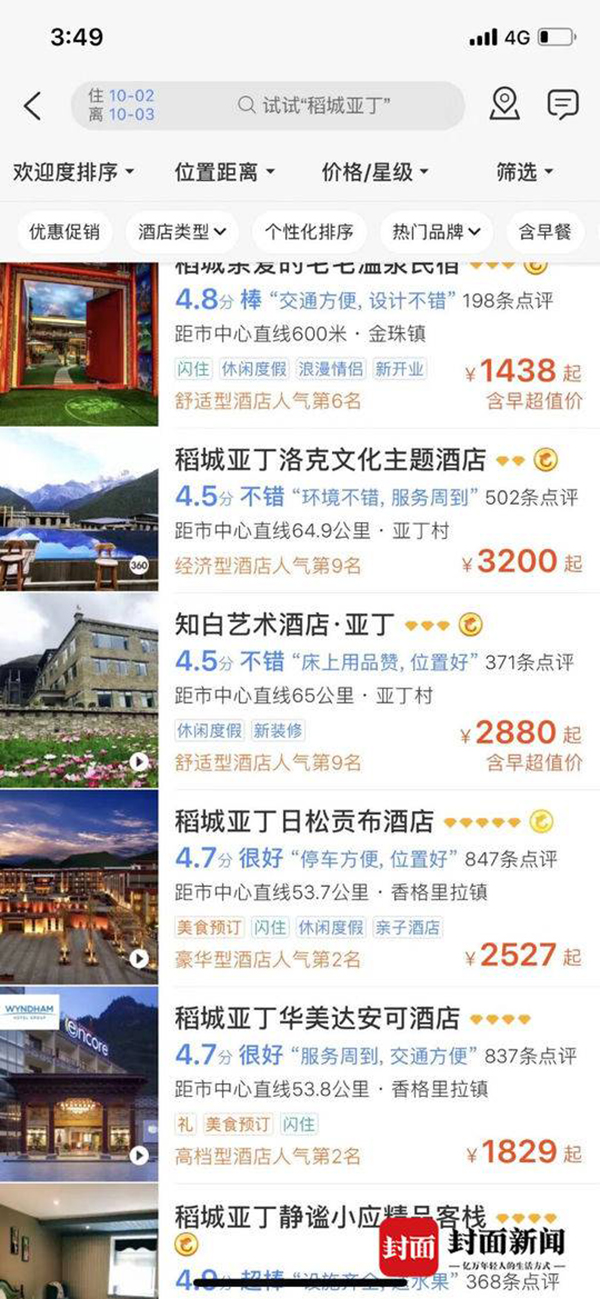The image size is (600, 1299).
Task: Select the 含早餐 chip
Action: 545,232
